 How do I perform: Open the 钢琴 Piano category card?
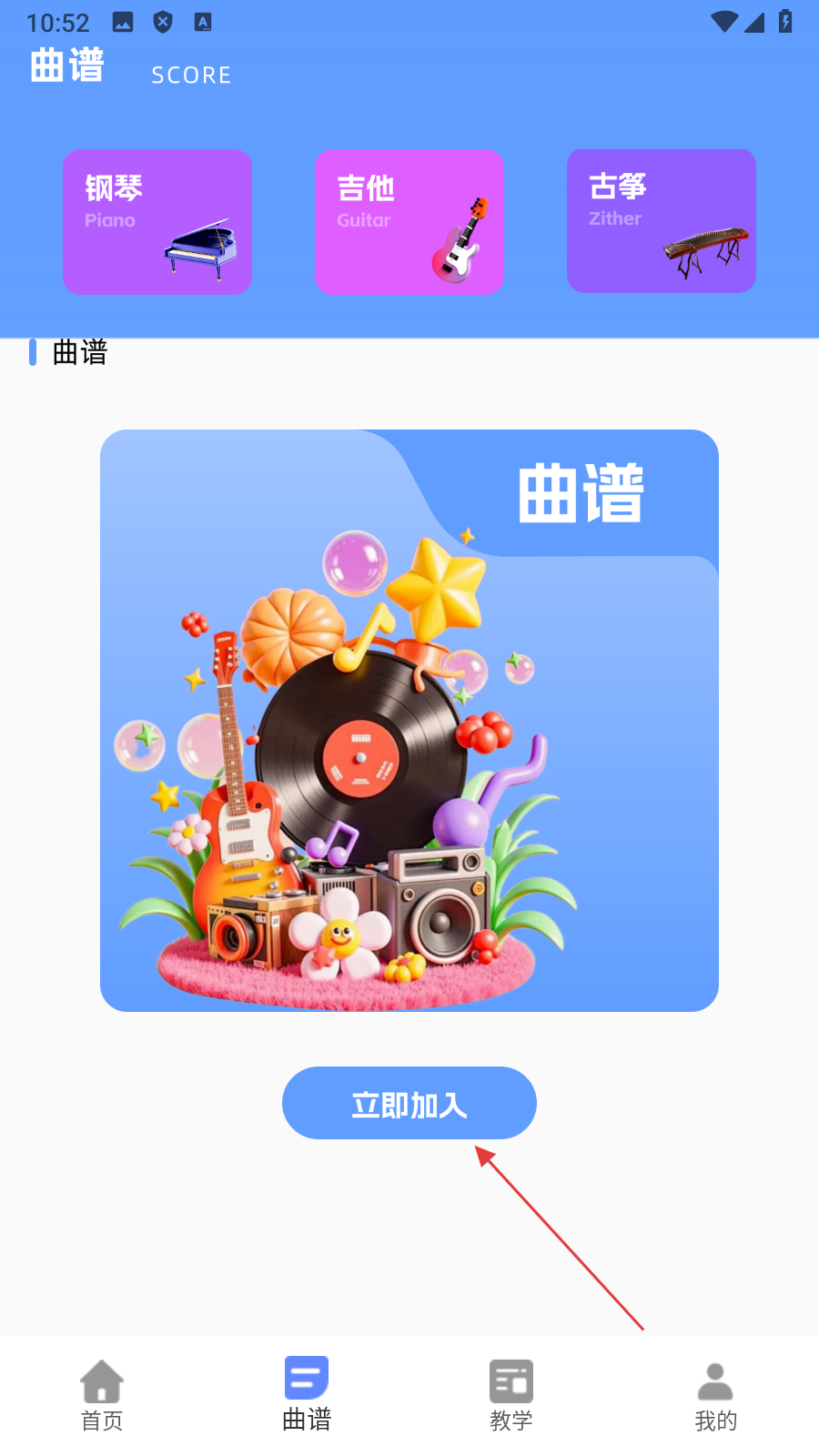pos(157,221)
